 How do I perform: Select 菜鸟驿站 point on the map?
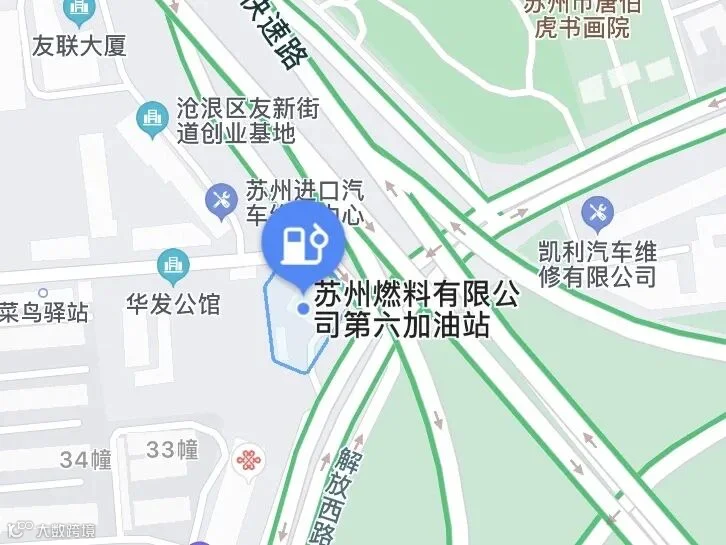pyautogui.click(x=43, y=293)
